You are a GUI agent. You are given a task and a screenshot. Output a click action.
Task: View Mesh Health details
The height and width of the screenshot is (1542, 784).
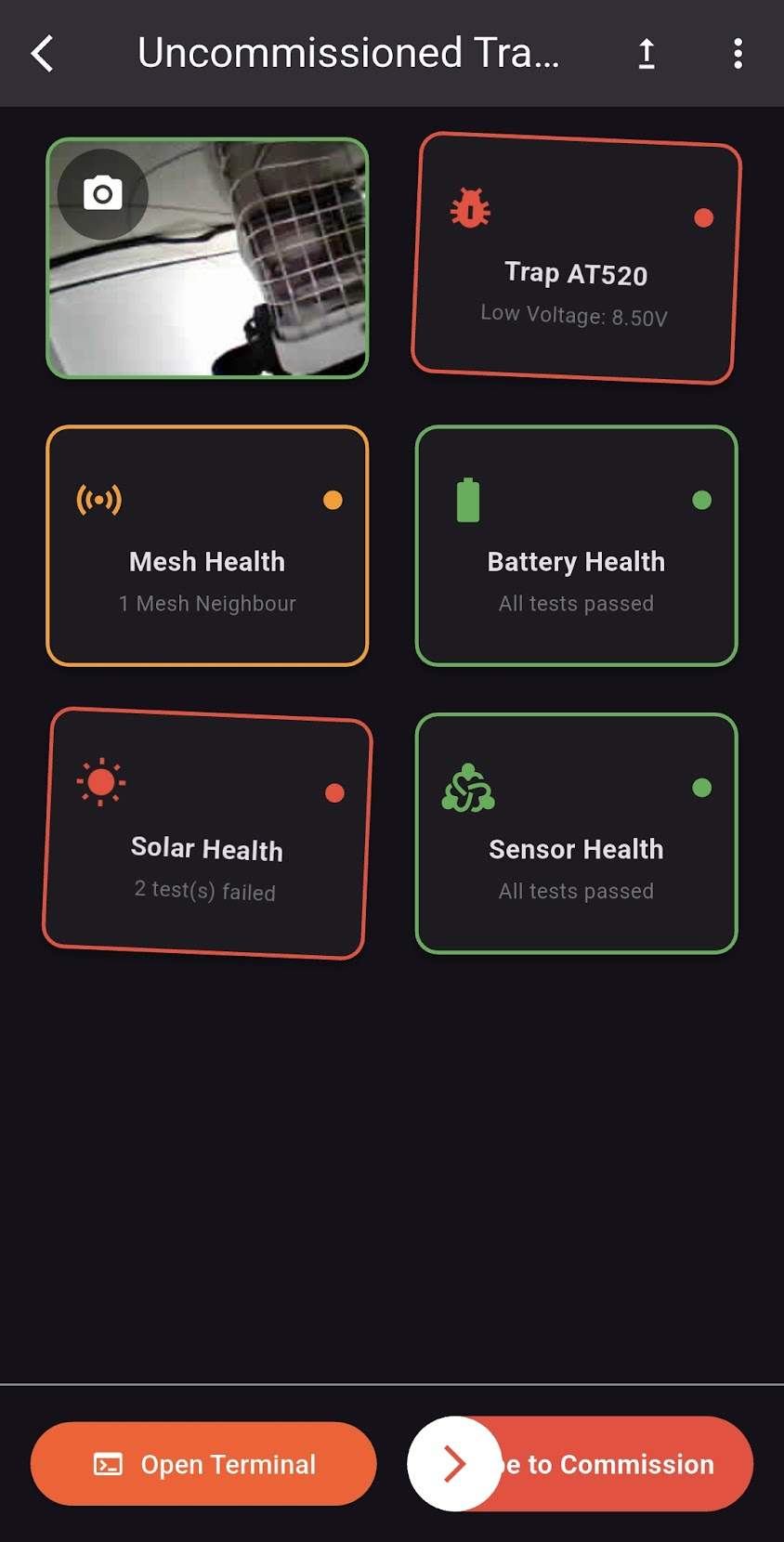[x=207, y=546]
